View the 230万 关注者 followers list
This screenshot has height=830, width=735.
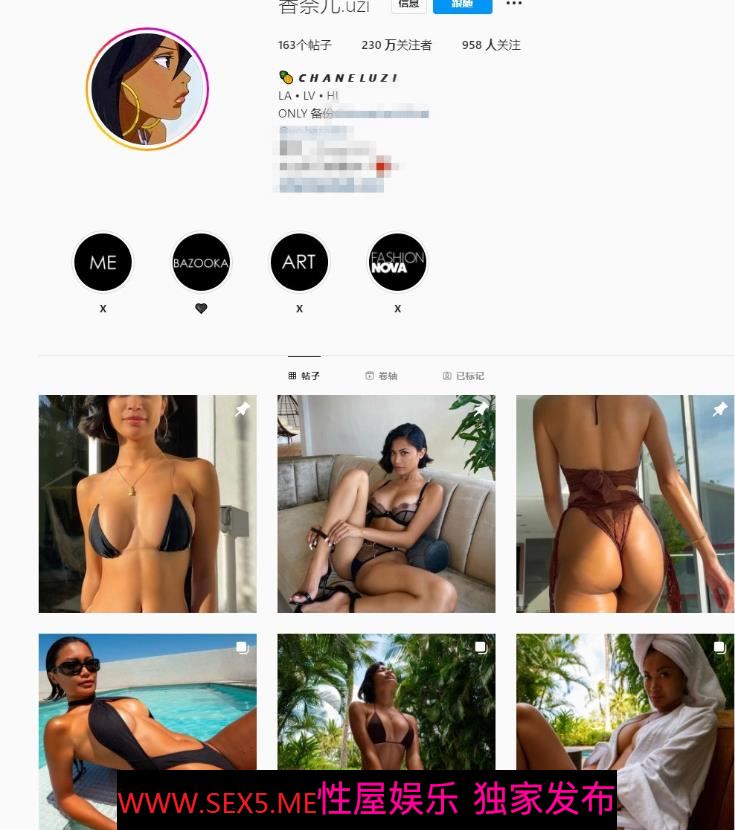click(397, 45)
